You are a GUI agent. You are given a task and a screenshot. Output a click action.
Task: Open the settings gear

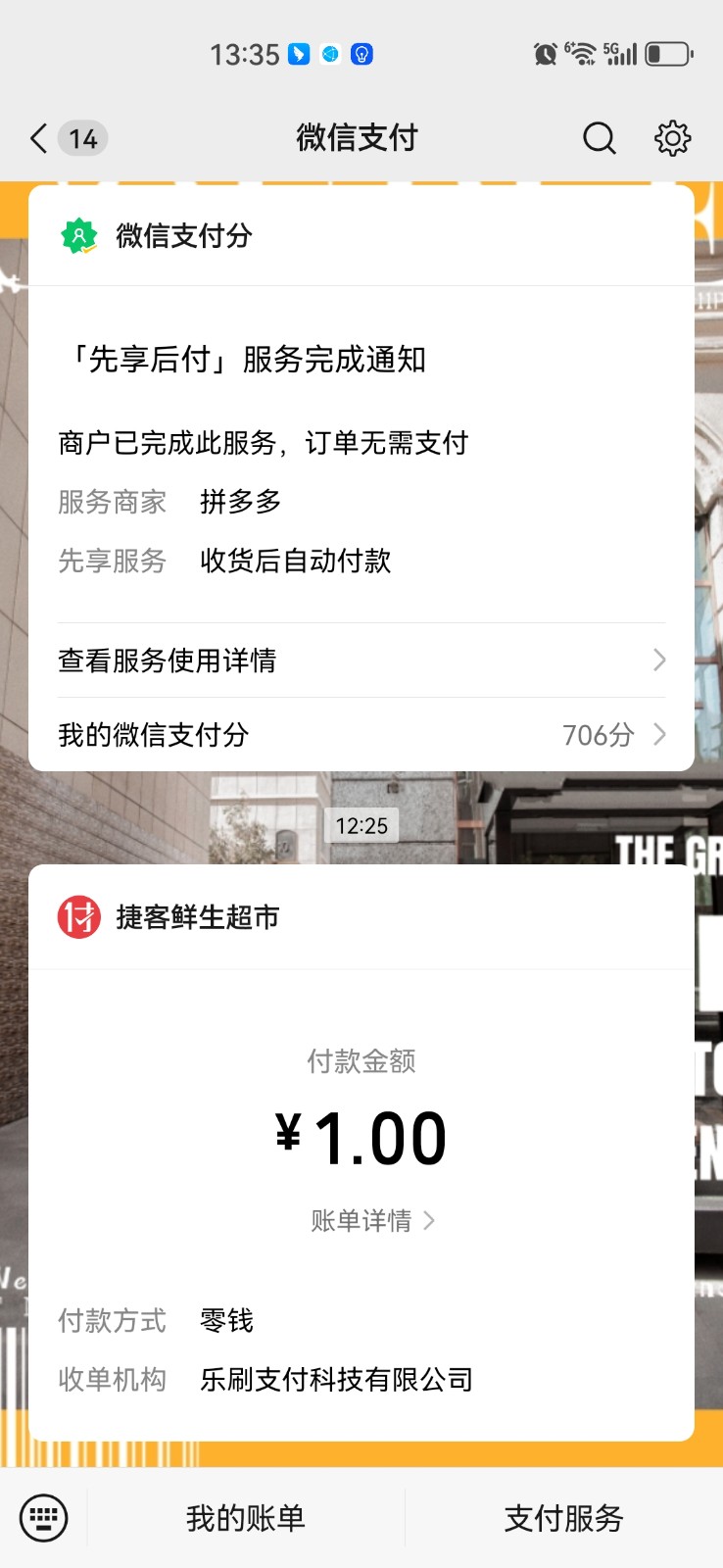click(x=672, y=138)
